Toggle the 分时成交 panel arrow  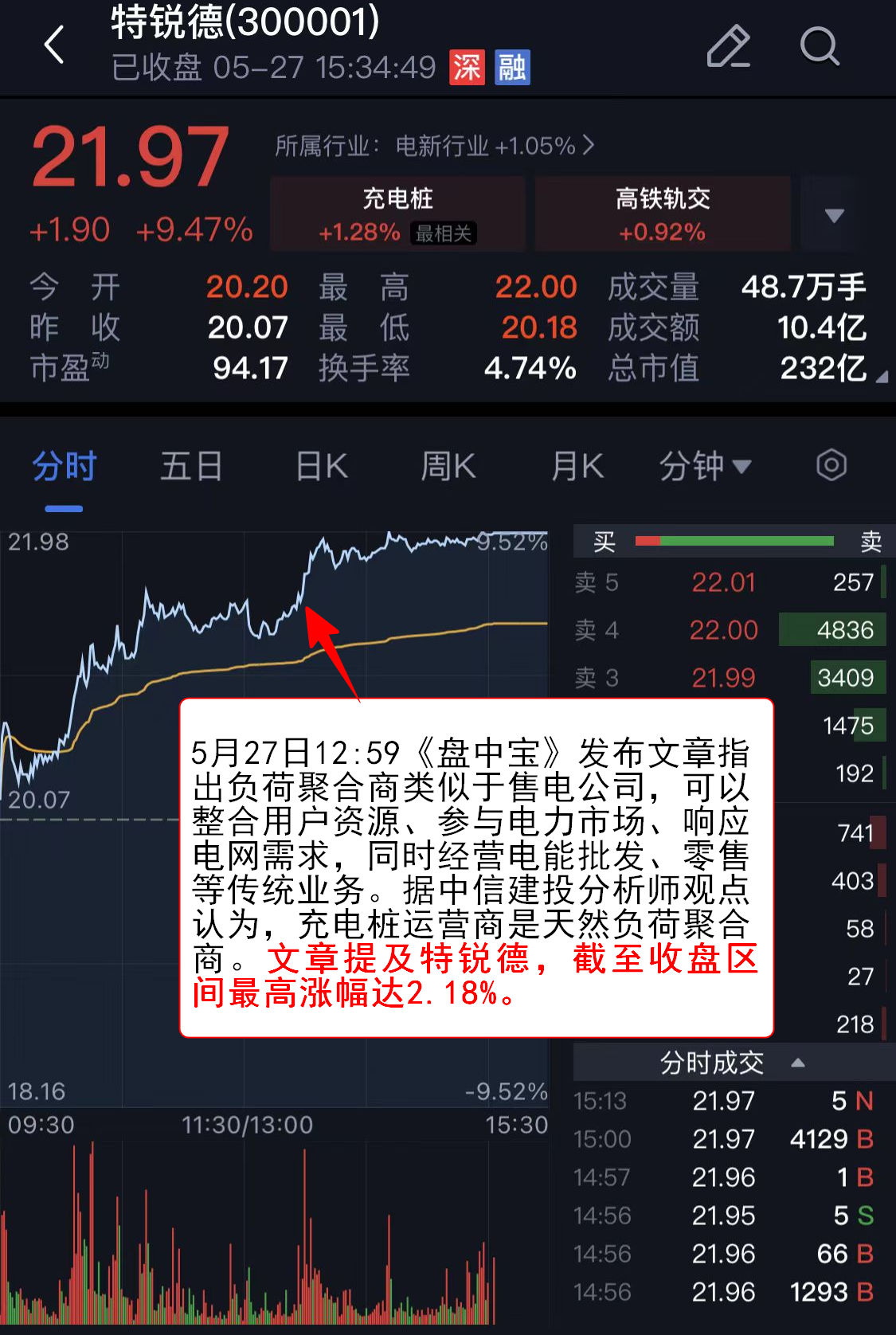pos(797,1063)
